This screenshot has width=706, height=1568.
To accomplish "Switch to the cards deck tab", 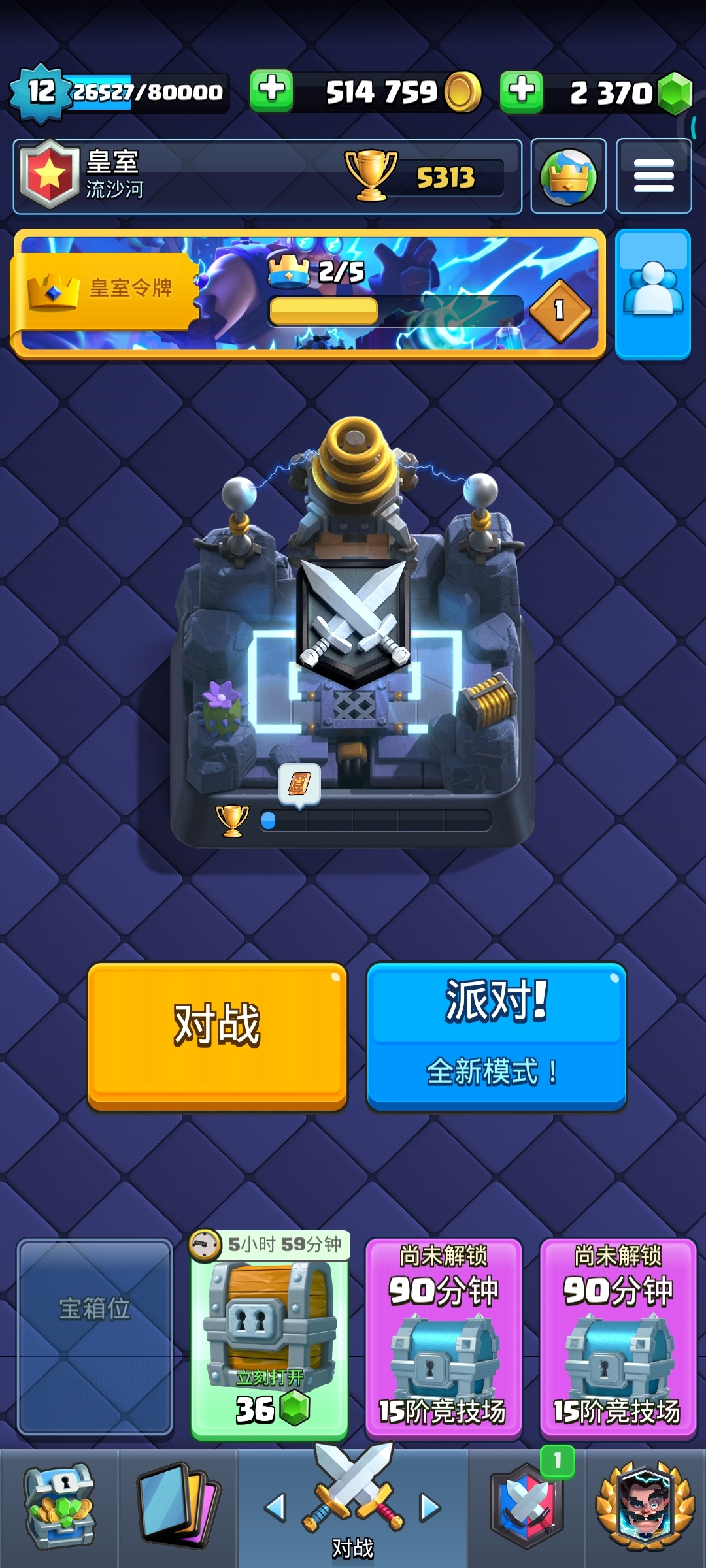I will click(x=179, y=1508).
